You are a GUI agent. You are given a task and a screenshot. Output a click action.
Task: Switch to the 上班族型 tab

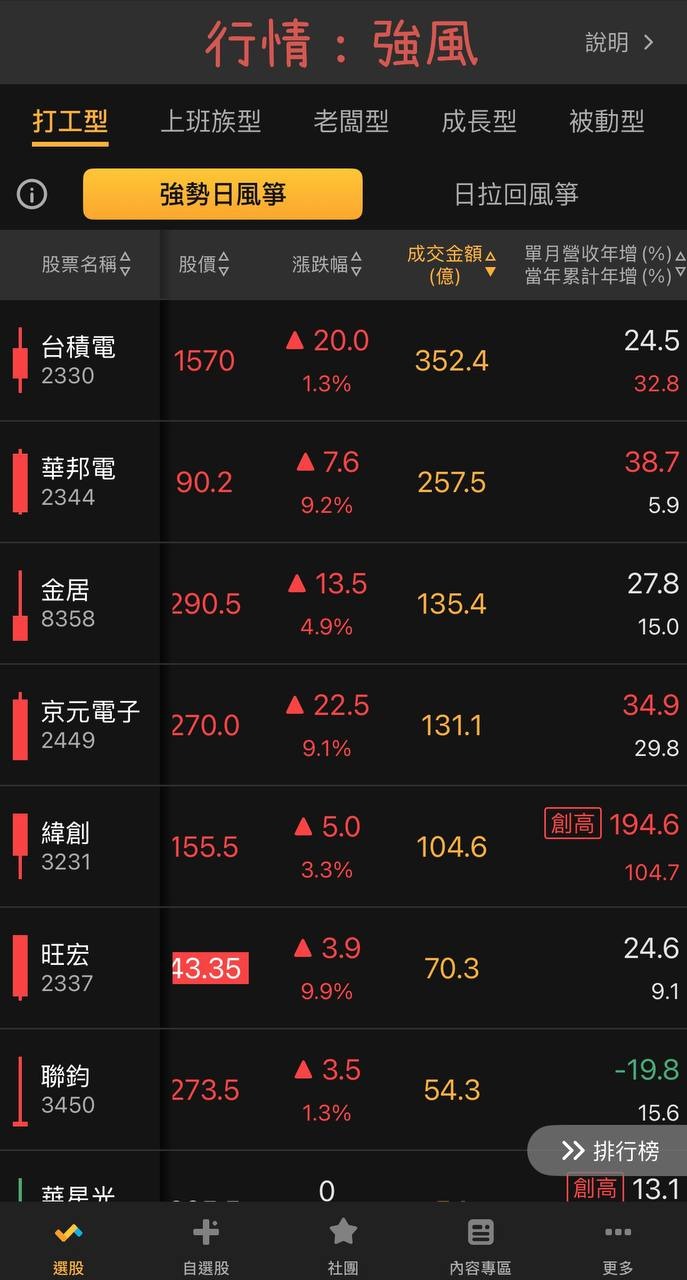click(211, 122)
